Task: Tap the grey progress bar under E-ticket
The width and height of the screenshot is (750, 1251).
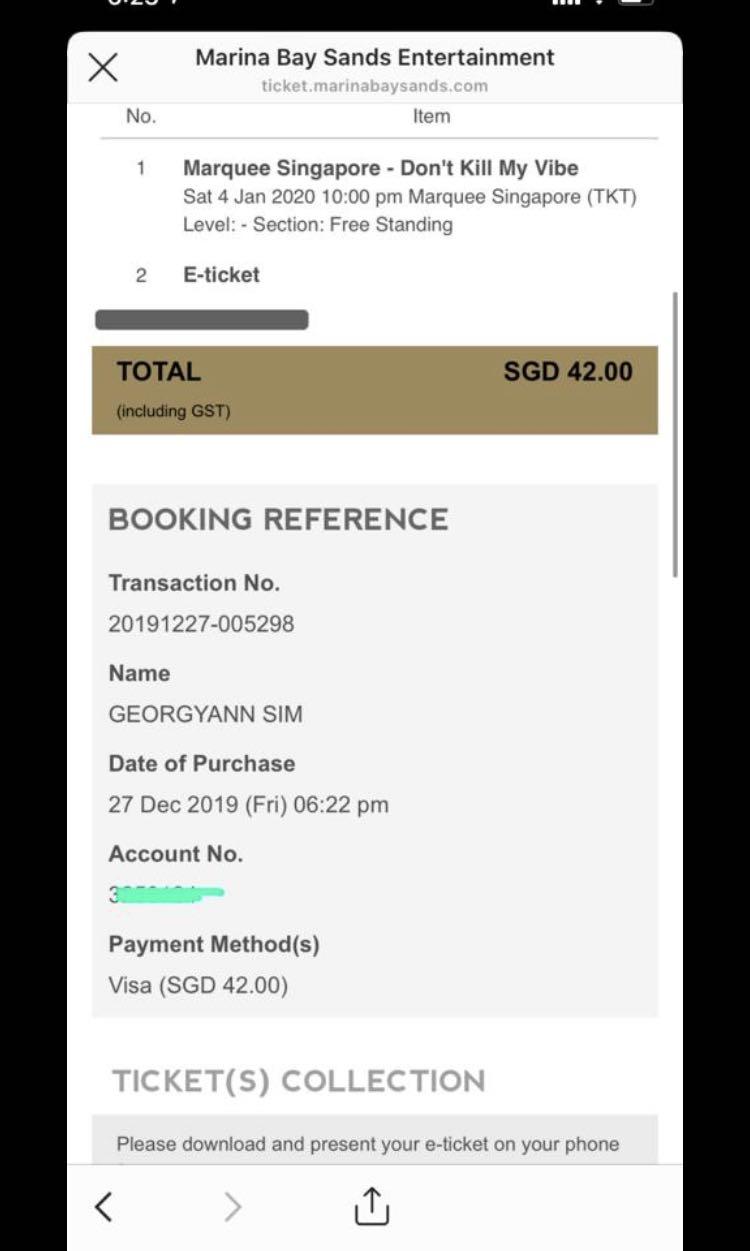Action: coord(200,320)
